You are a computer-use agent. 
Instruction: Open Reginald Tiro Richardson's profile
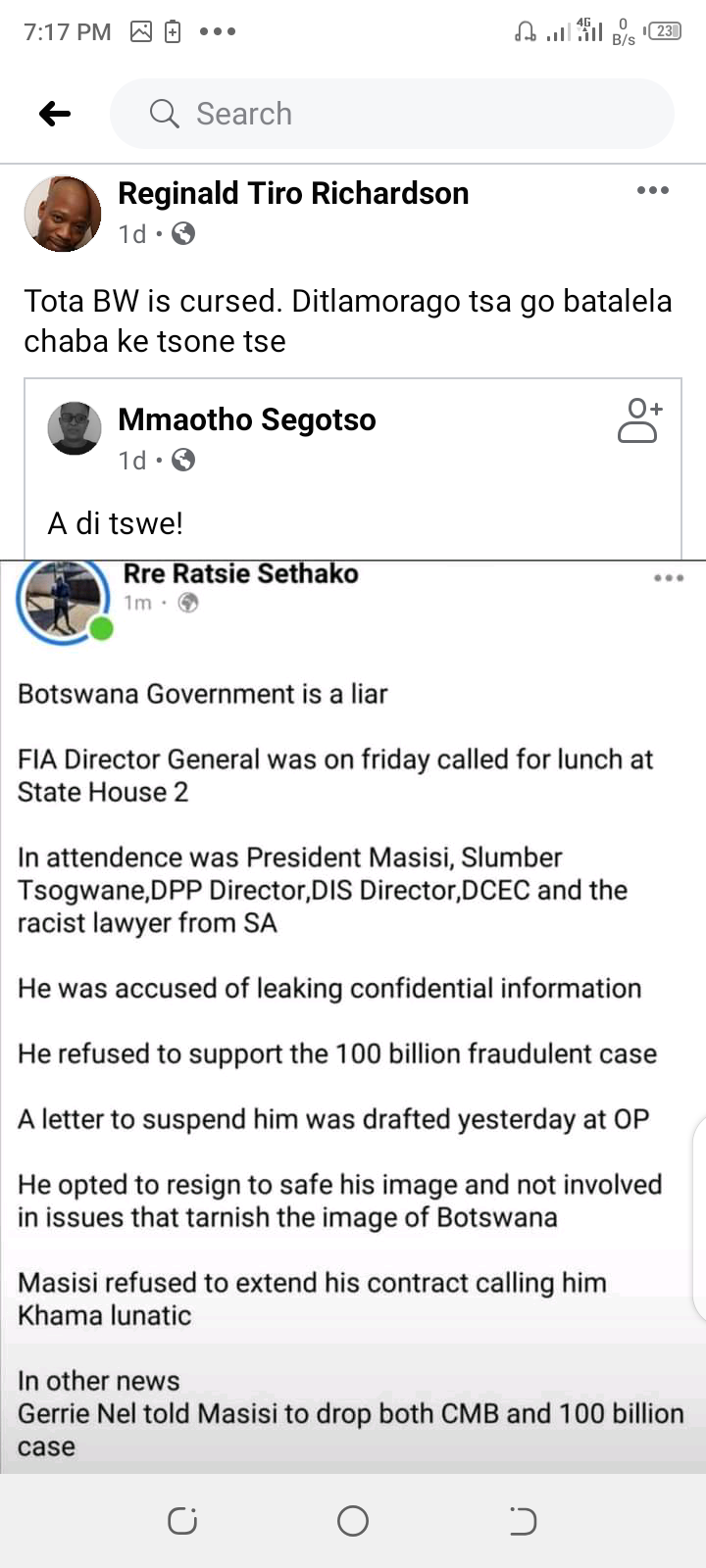[293, 194]
